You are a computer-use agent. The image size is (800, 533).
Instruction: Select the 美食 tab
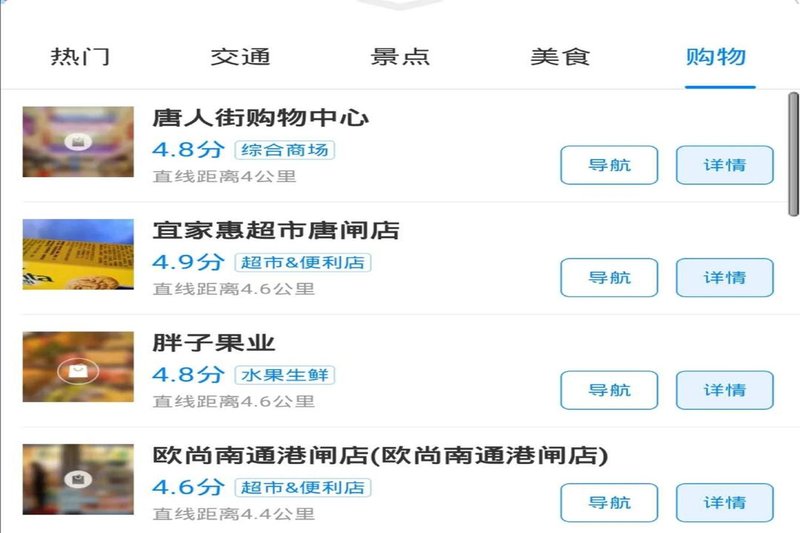(x=560, y=56)
